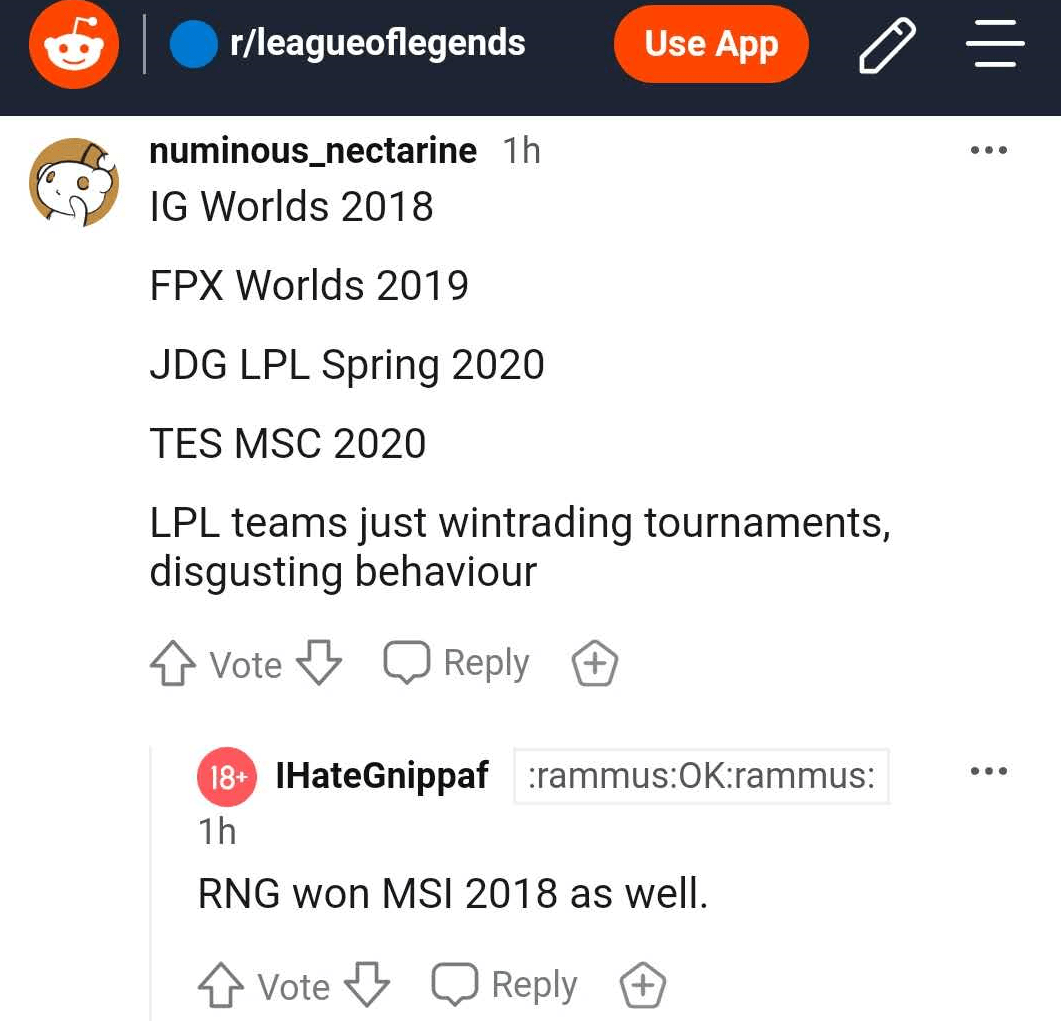This screenshot has width=1061, height=1021.
Task: Tap the Use App button
Action: 710,45
